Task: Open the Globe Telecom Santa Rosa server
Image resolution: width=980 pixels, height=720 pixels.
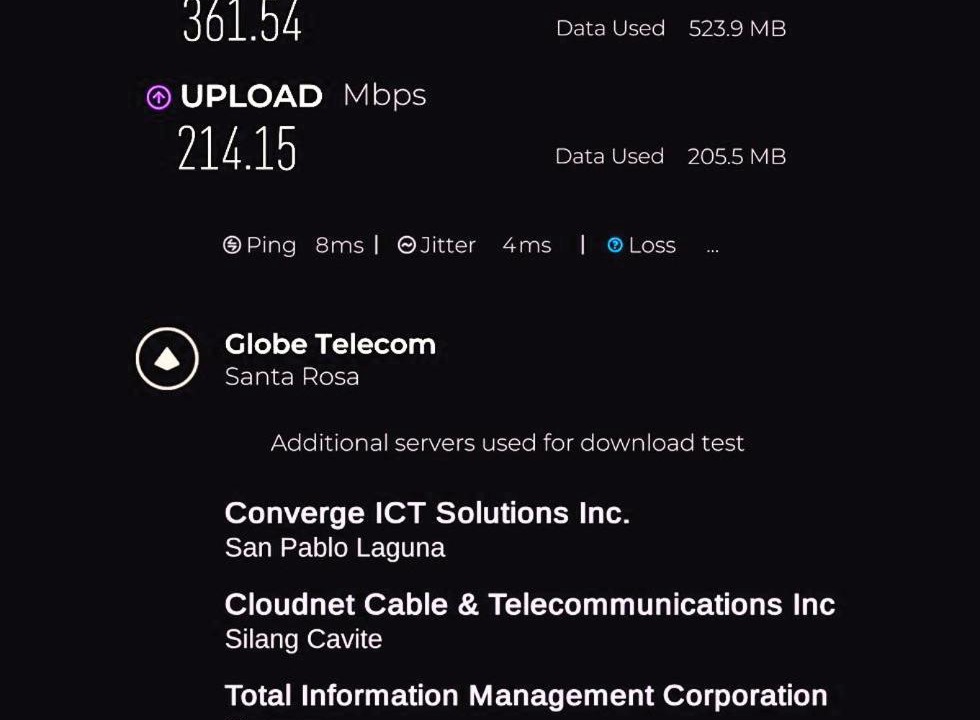Action: tap(330, 358)
